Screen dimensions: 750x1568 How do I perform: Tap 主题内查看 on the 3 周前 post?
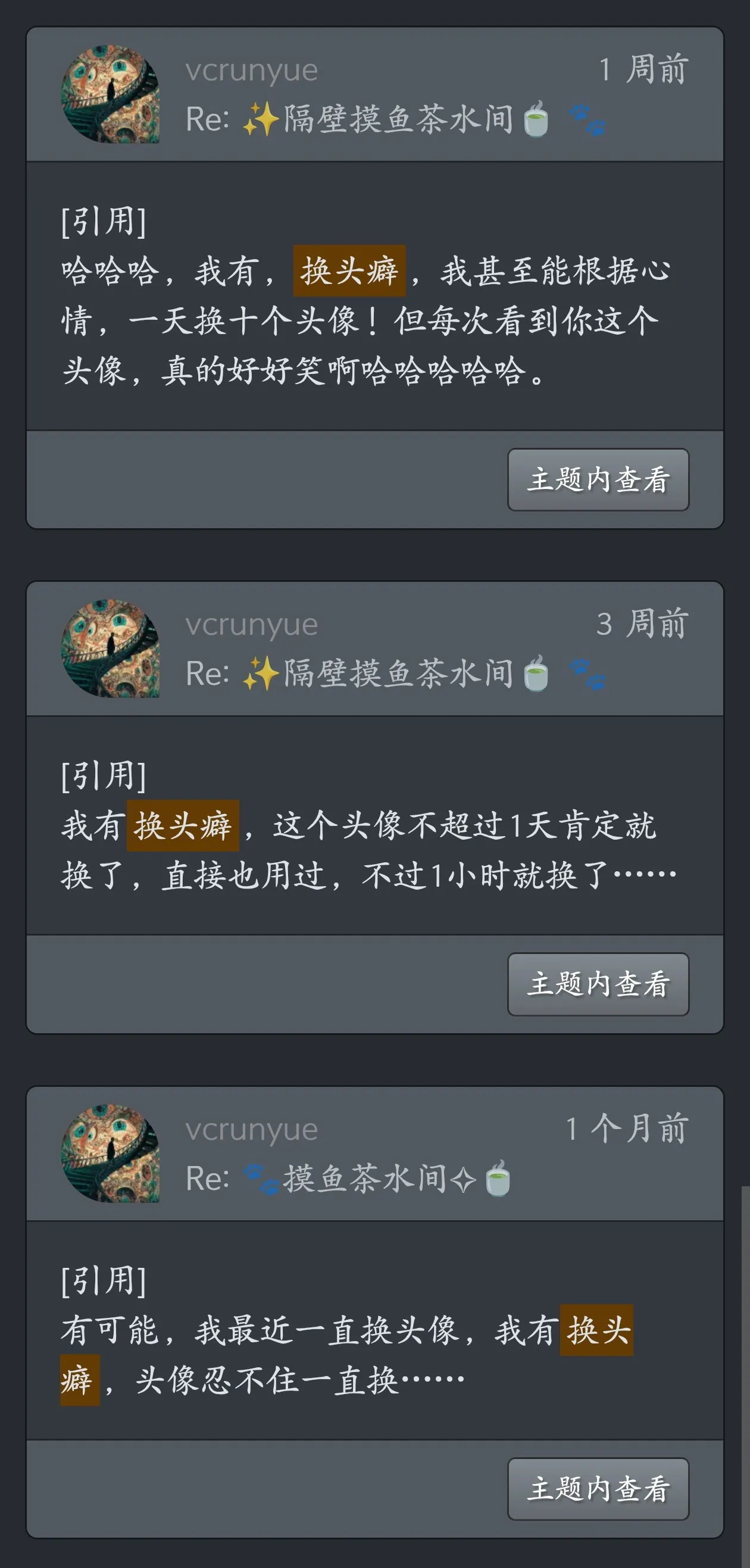pyautogui.click(x=598, y=984)
